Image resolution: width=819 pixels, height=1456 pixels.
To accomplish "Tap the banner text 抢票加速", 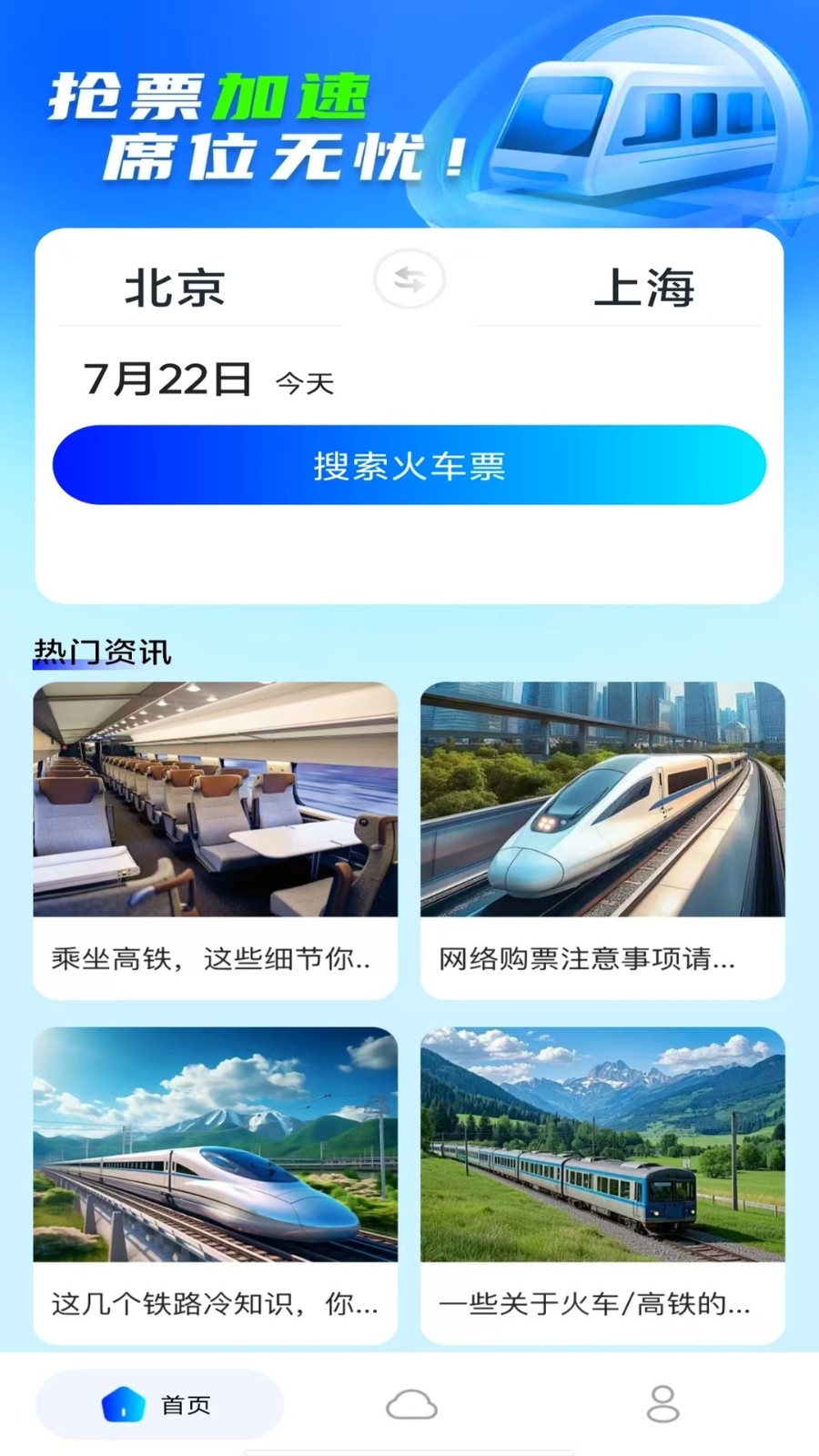I will pos(209,100).
